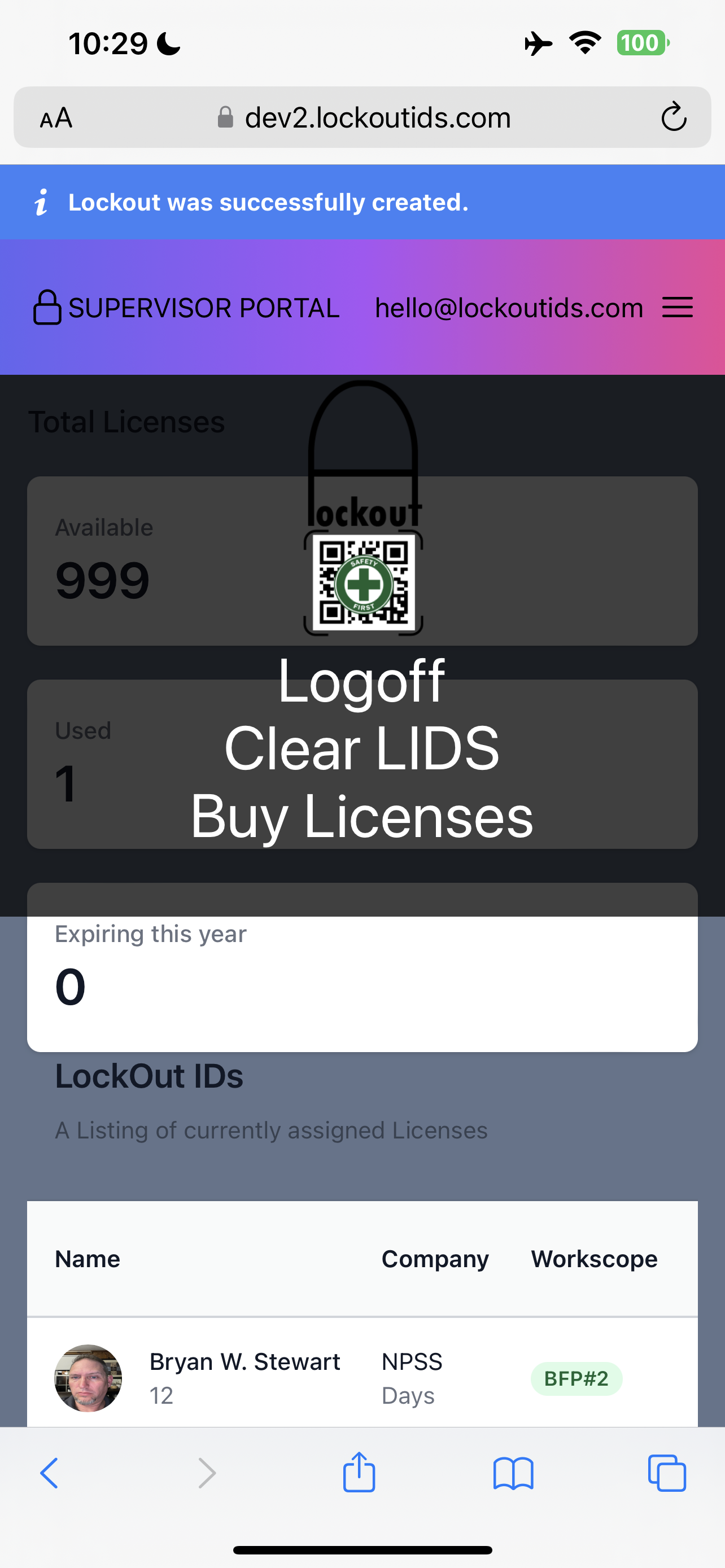Viewport: 725px width, 1568px height.
Task: Share this page from Safari
Action: click(x=359, y=1473)
